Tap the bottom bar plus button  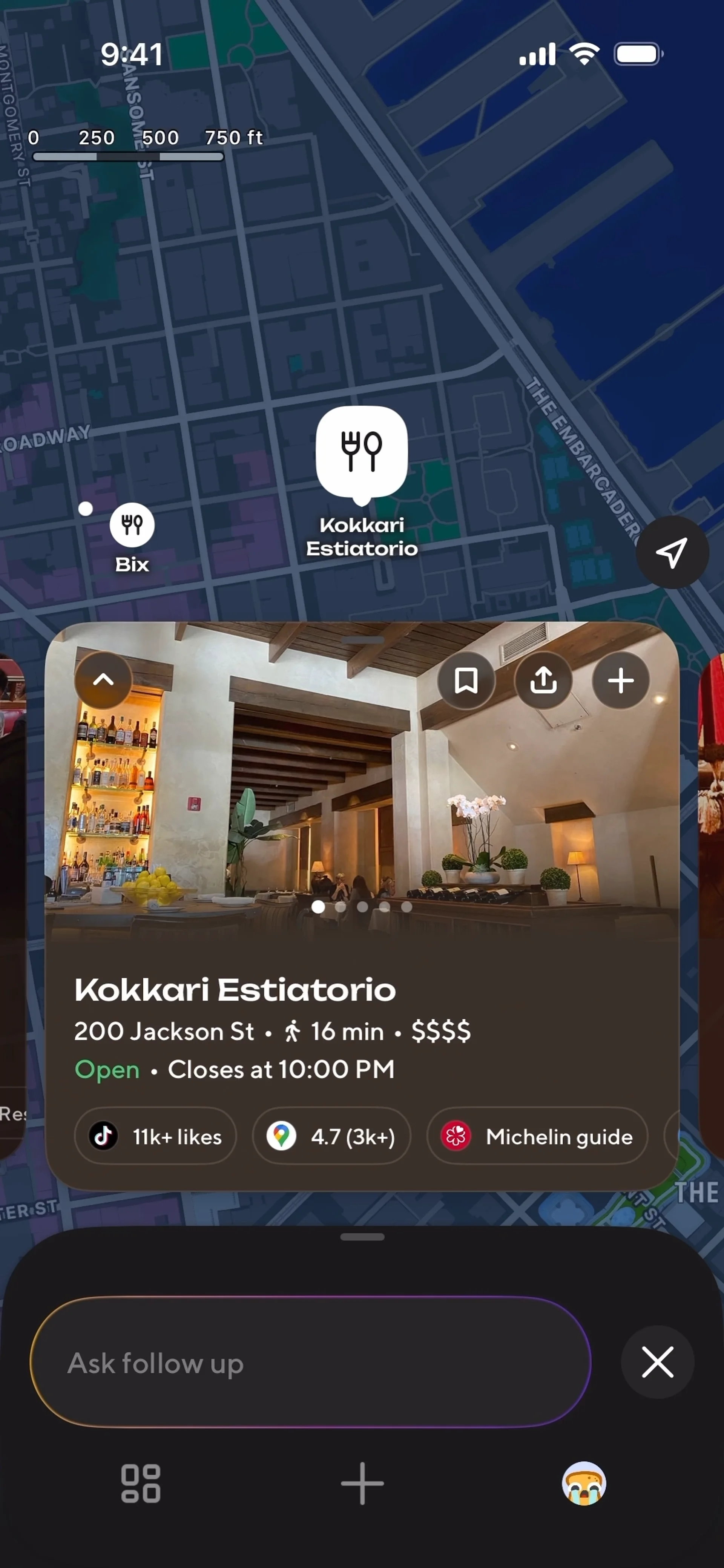(362, 1484)
